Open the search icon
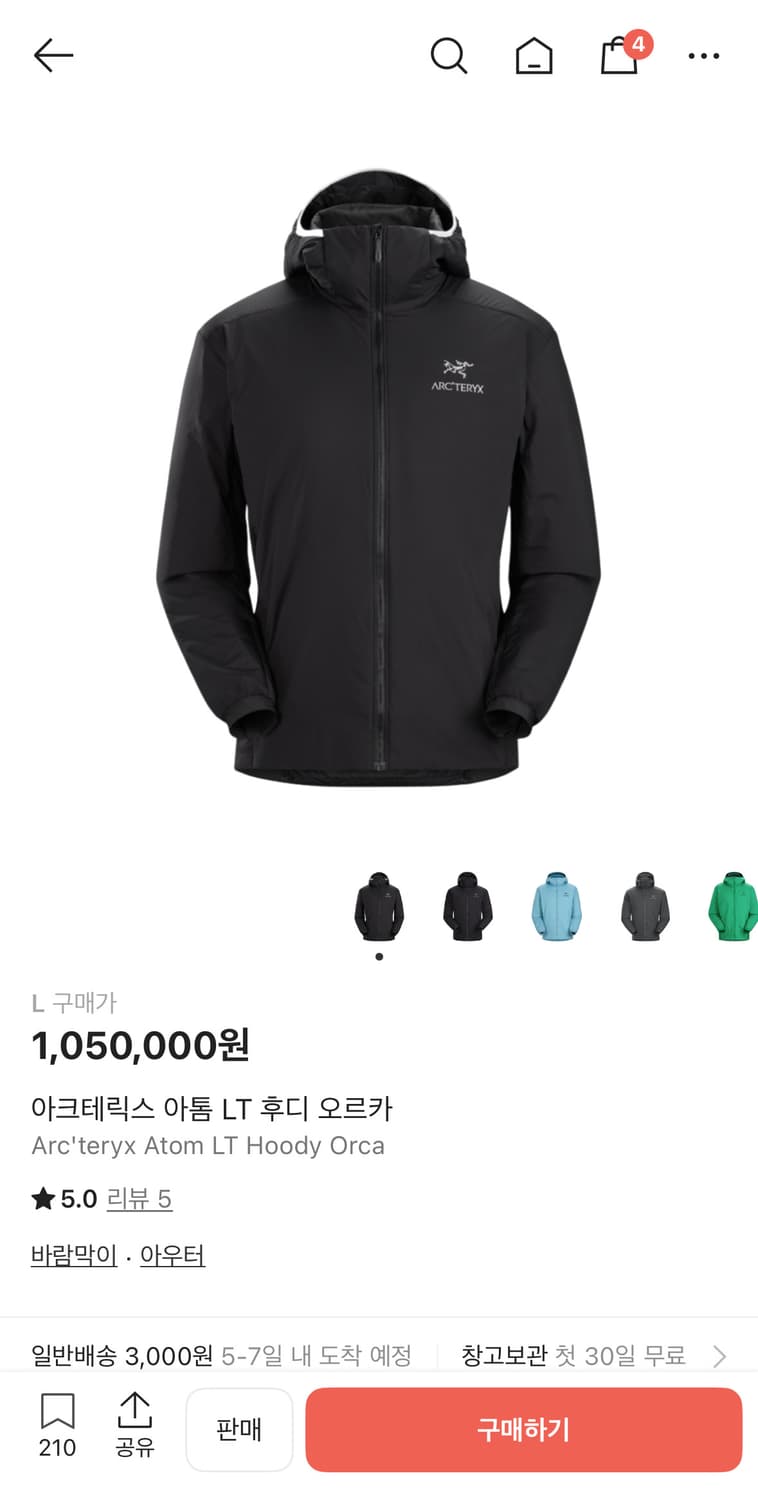This screenshot has width=758, height=1500. [449, 55]
